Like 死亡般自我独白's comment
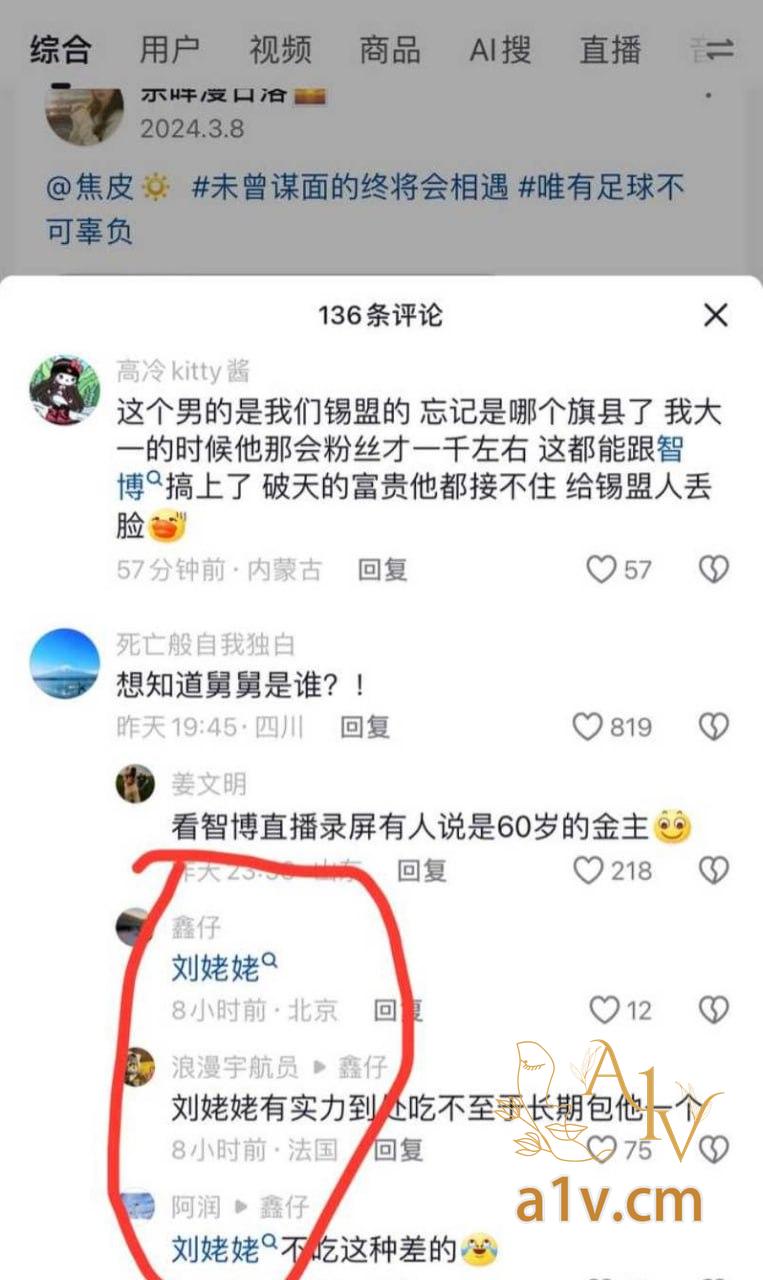 pyautogui.click(x=588, y=727)
